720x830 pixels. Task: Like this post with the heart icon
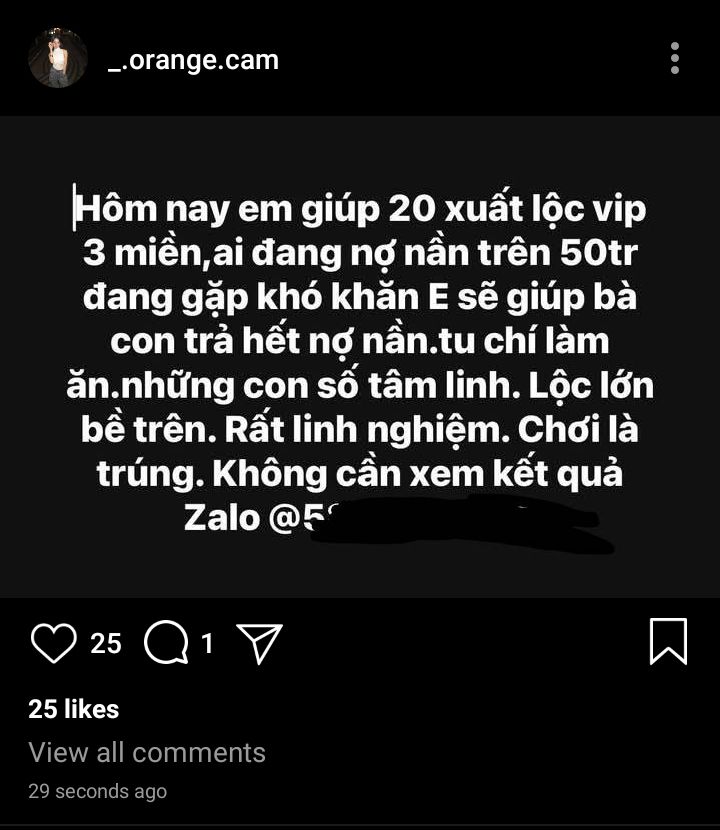[53, 643]
